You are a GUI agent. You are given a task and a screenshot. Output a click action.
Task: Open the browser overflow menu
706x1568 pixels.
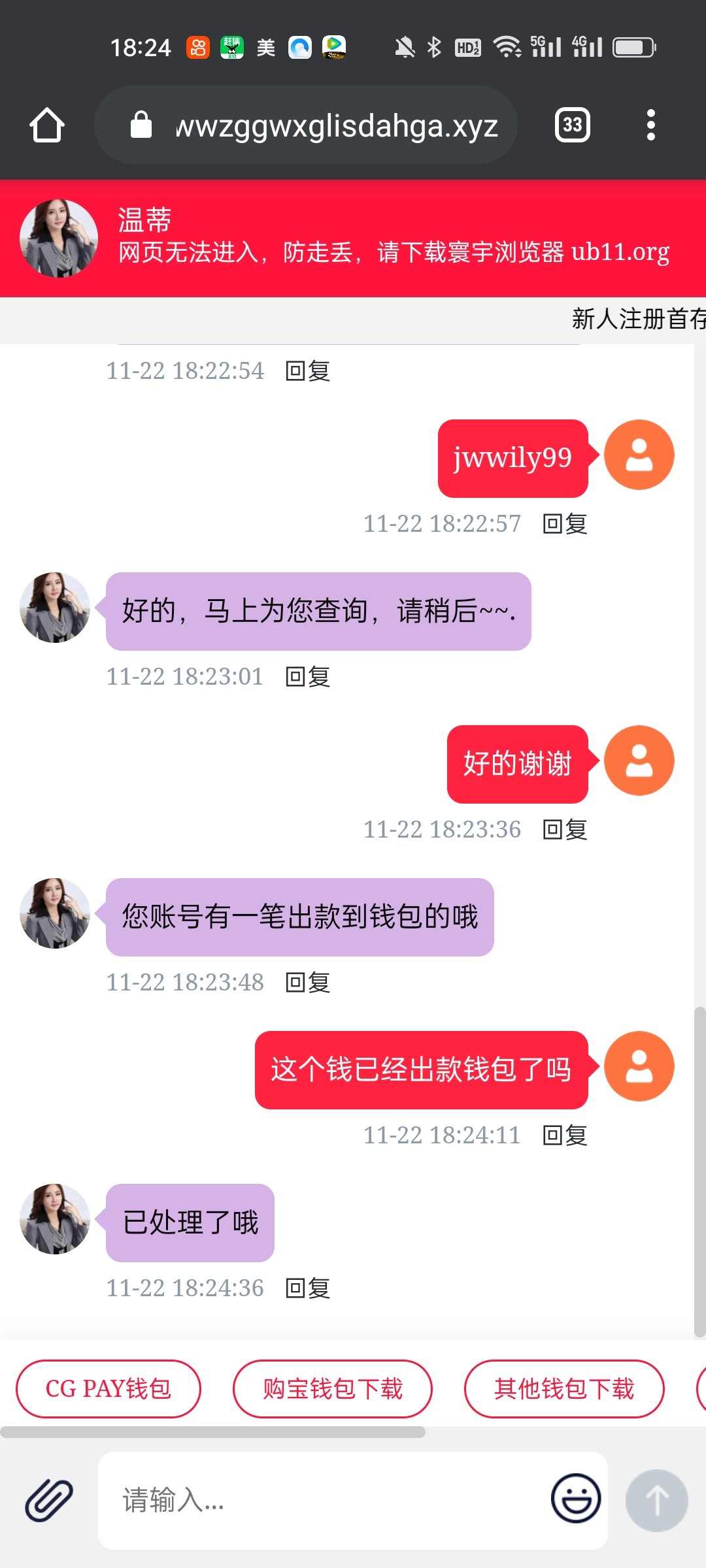click(650, 125)
